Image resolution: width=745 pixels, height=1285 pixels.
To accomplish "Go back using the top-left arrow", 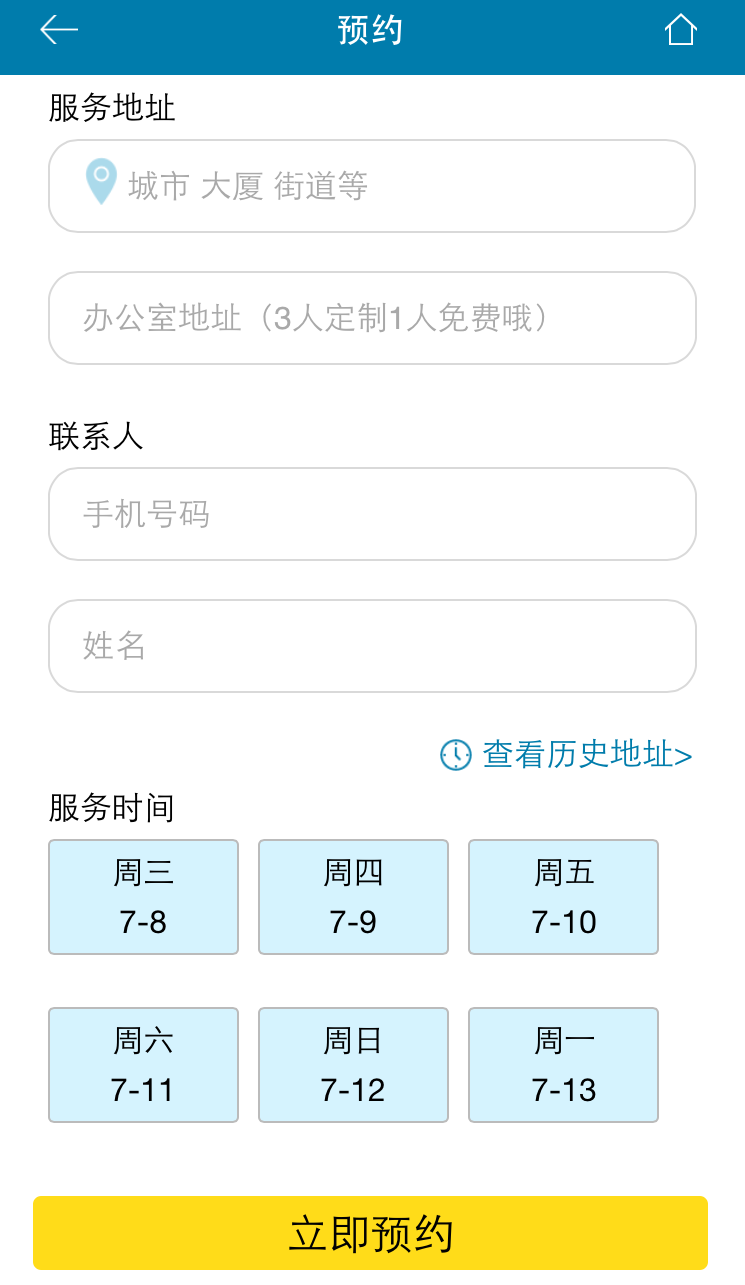I will (58, 30).
